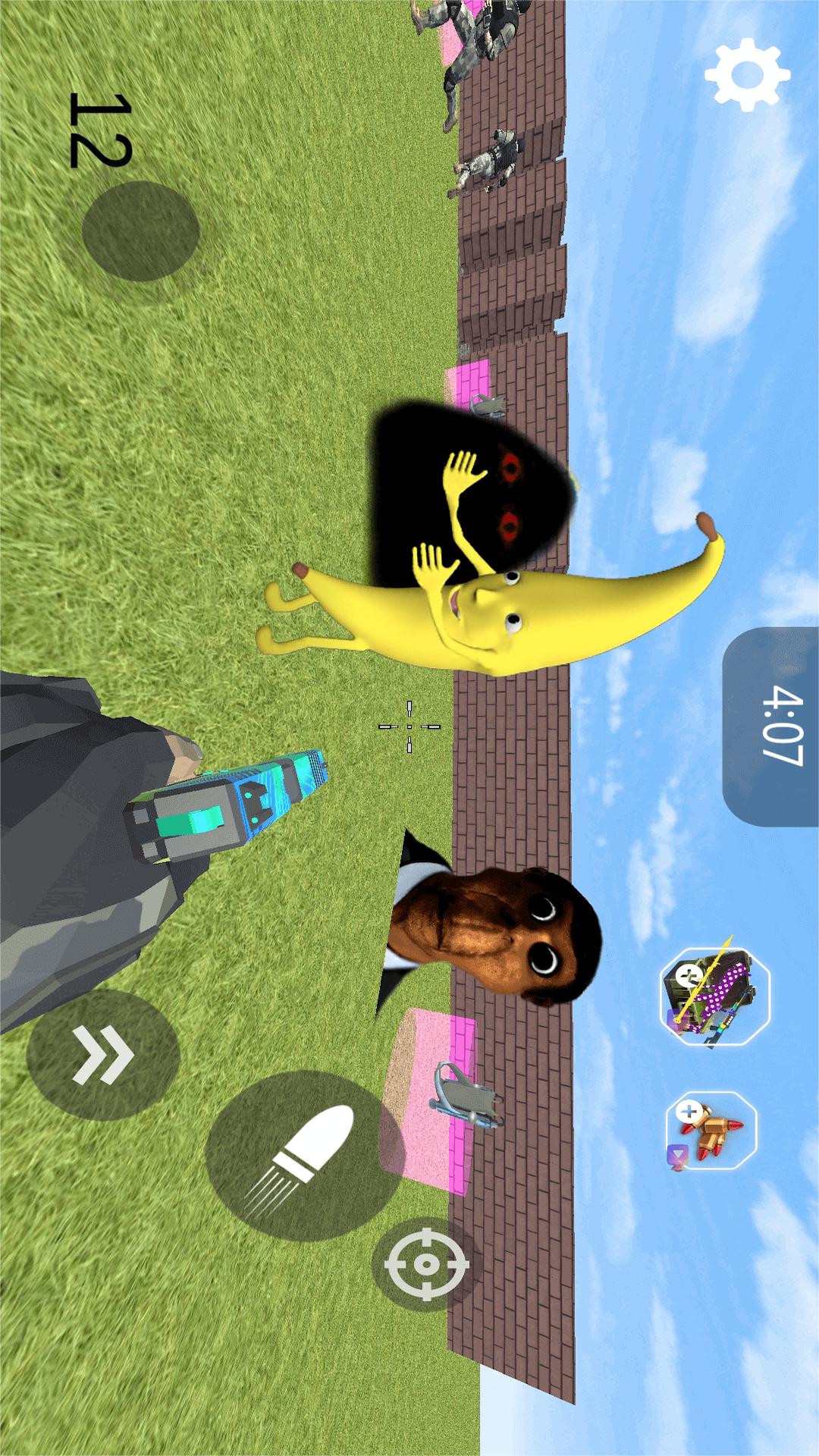Tap the crosshair aim button
This screenshot has height=1456, width=819.
(427, 1264)
